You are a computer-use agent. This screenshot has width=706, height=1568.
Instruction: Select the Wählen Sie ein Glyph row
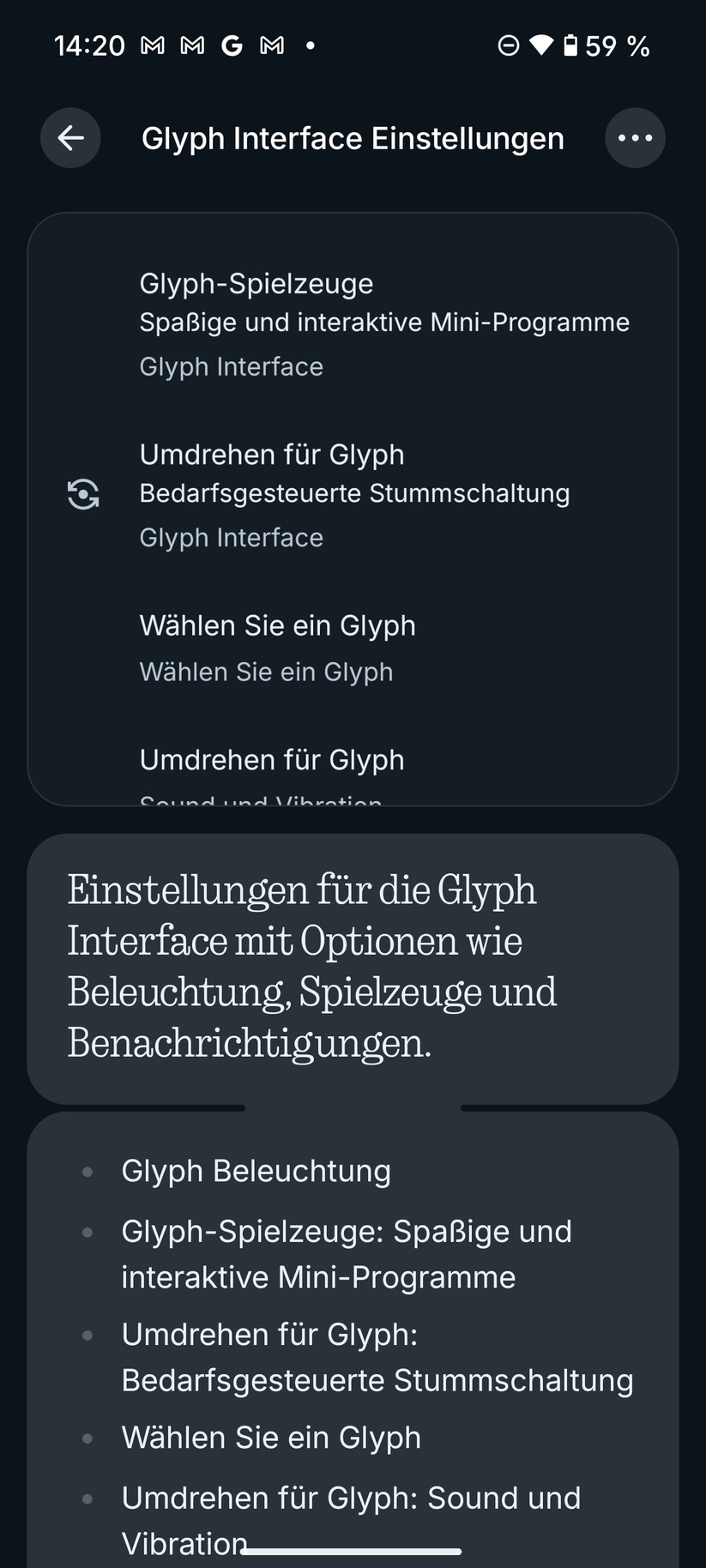click(352, 648)
